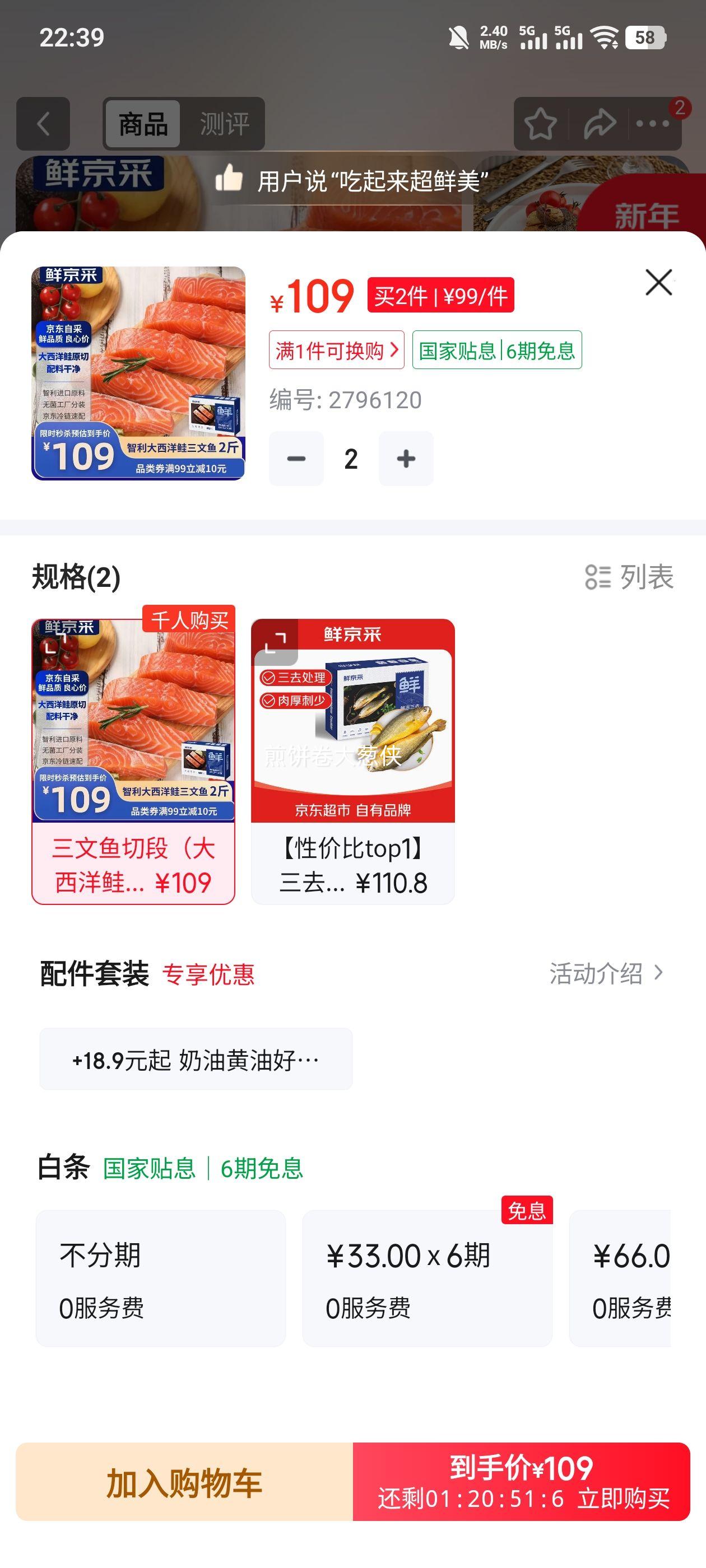This screenshot has width=706, height=1568.
Task: Choose the 不分期 installment option
Action: point(161,1279)
